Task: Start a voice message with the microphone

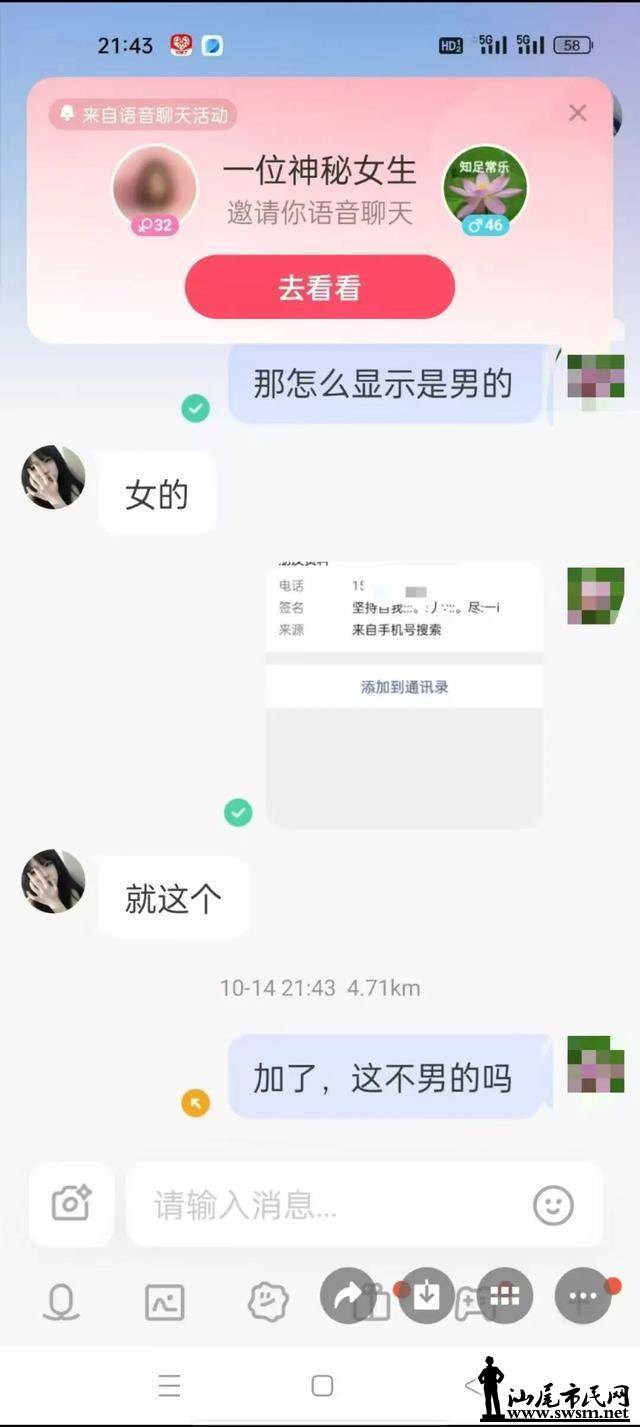Action: click(x=61, y=1301)
